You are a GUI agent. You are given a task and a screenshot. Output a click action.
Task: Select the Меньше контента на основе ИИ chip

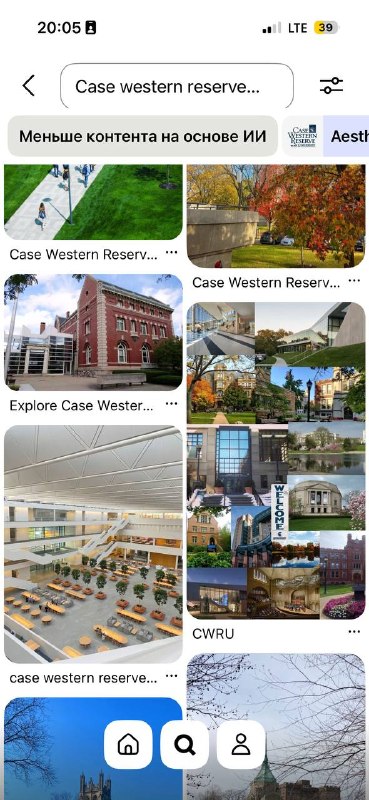143,136
